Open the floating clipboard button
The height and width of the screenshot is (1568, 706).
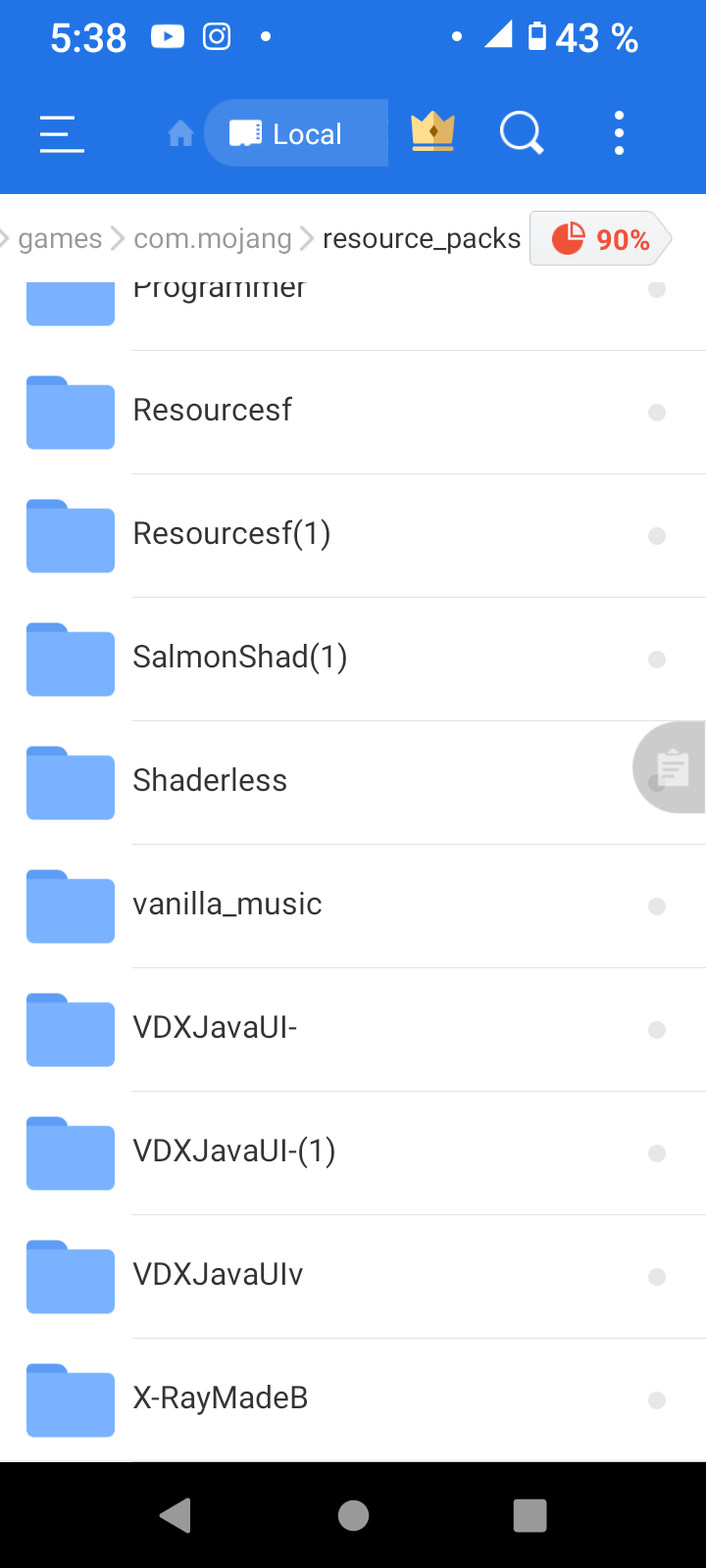click(x=673, y=767)
